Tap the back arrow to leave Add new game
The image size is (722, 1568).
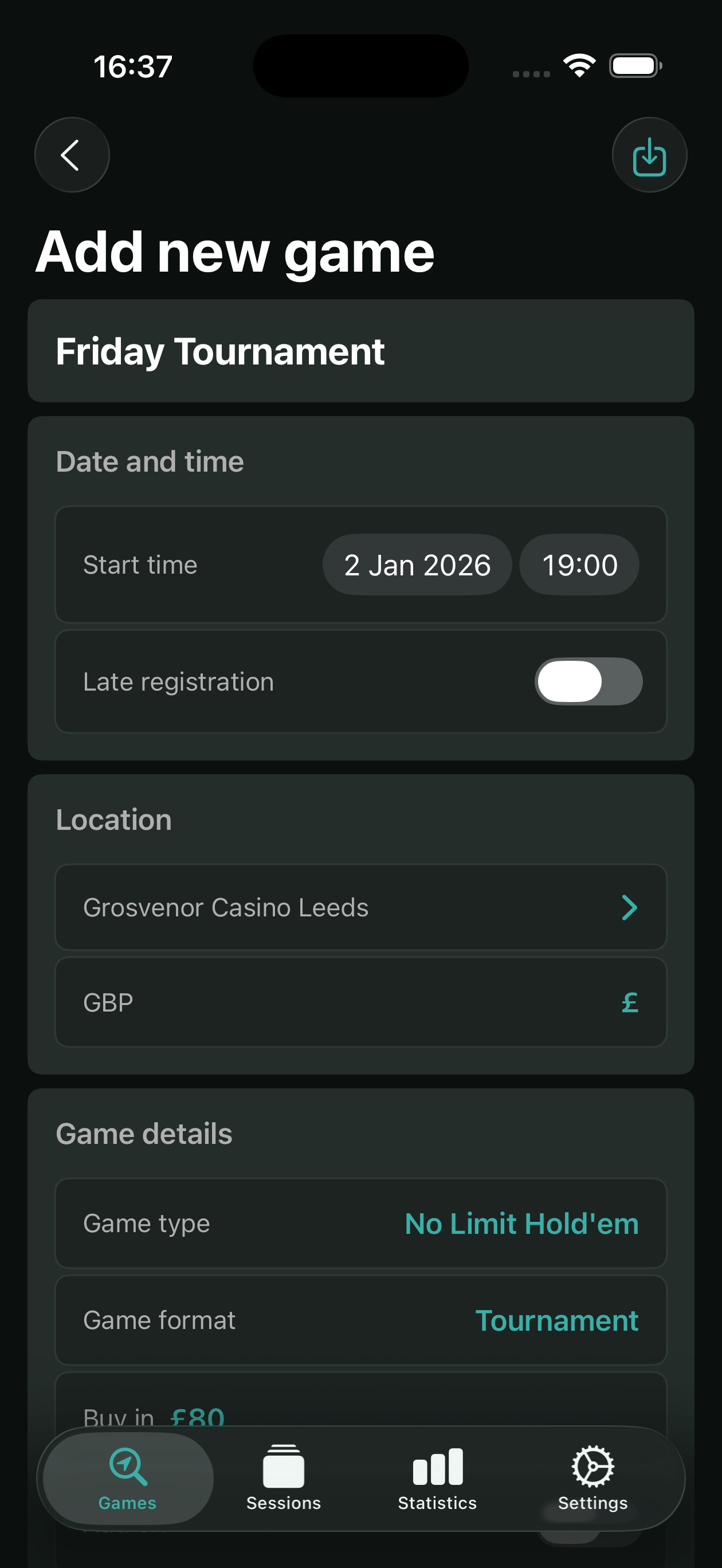coord(71,155)
